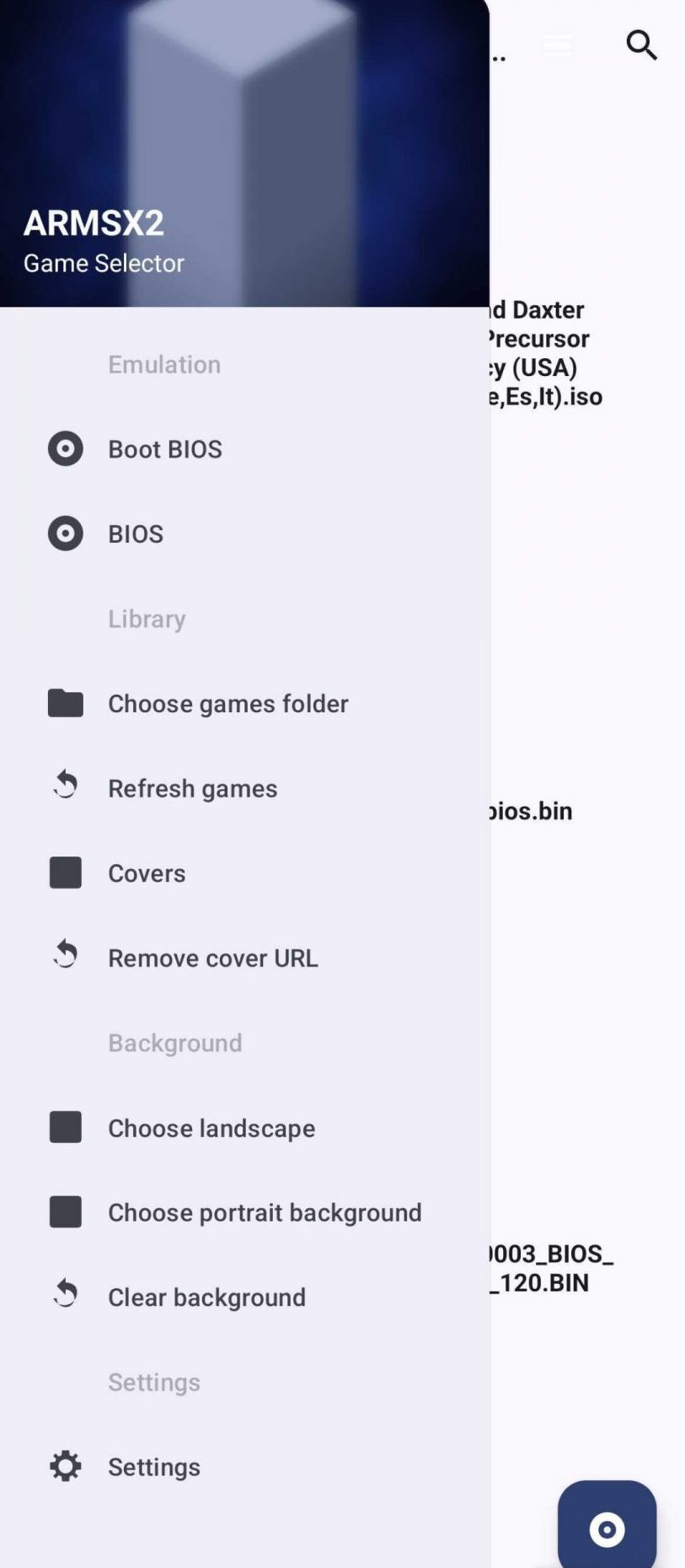Open the BIOS menu item
This screenshot has width=685, height=1568.
point(135,534)
